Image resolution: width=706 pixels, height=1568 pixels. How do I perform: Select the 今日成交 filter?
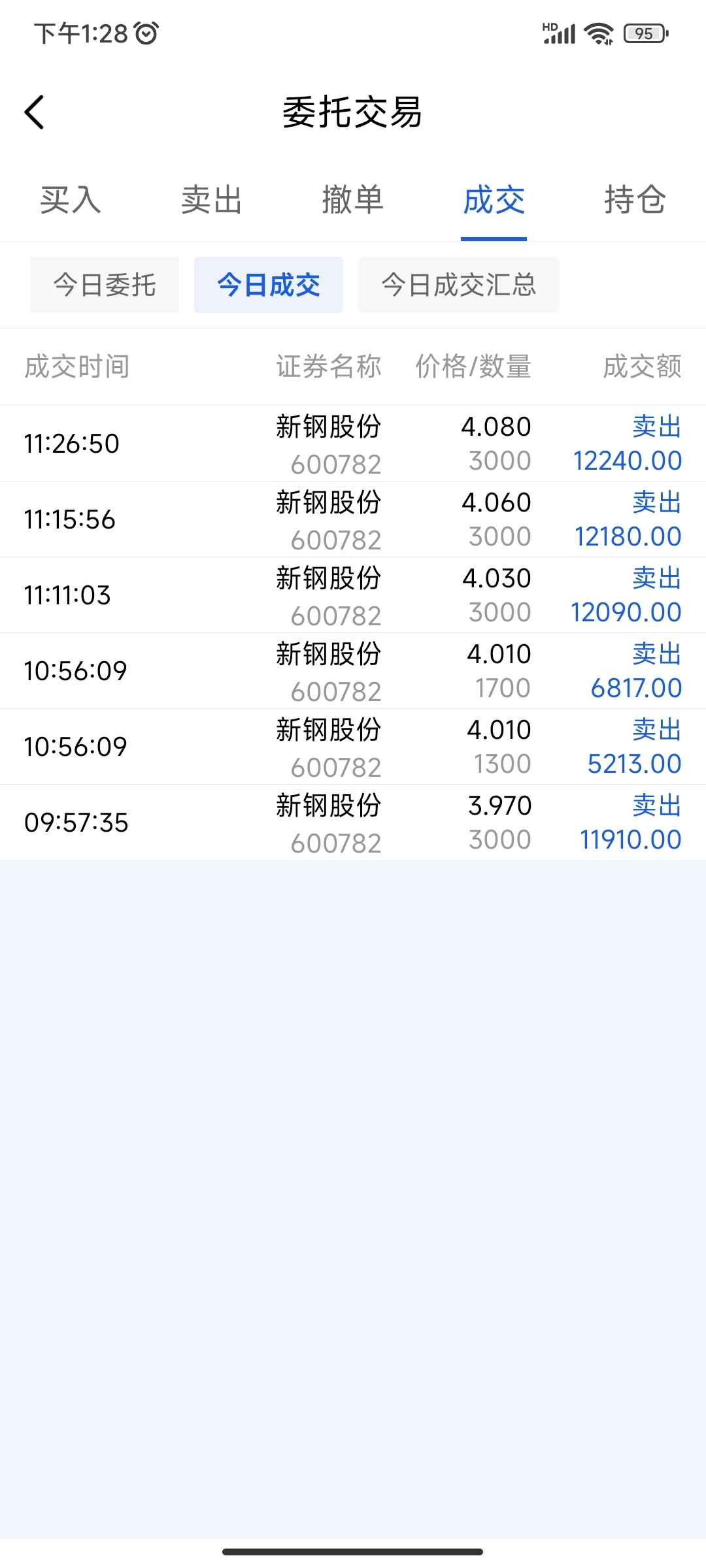pos(269,285)
